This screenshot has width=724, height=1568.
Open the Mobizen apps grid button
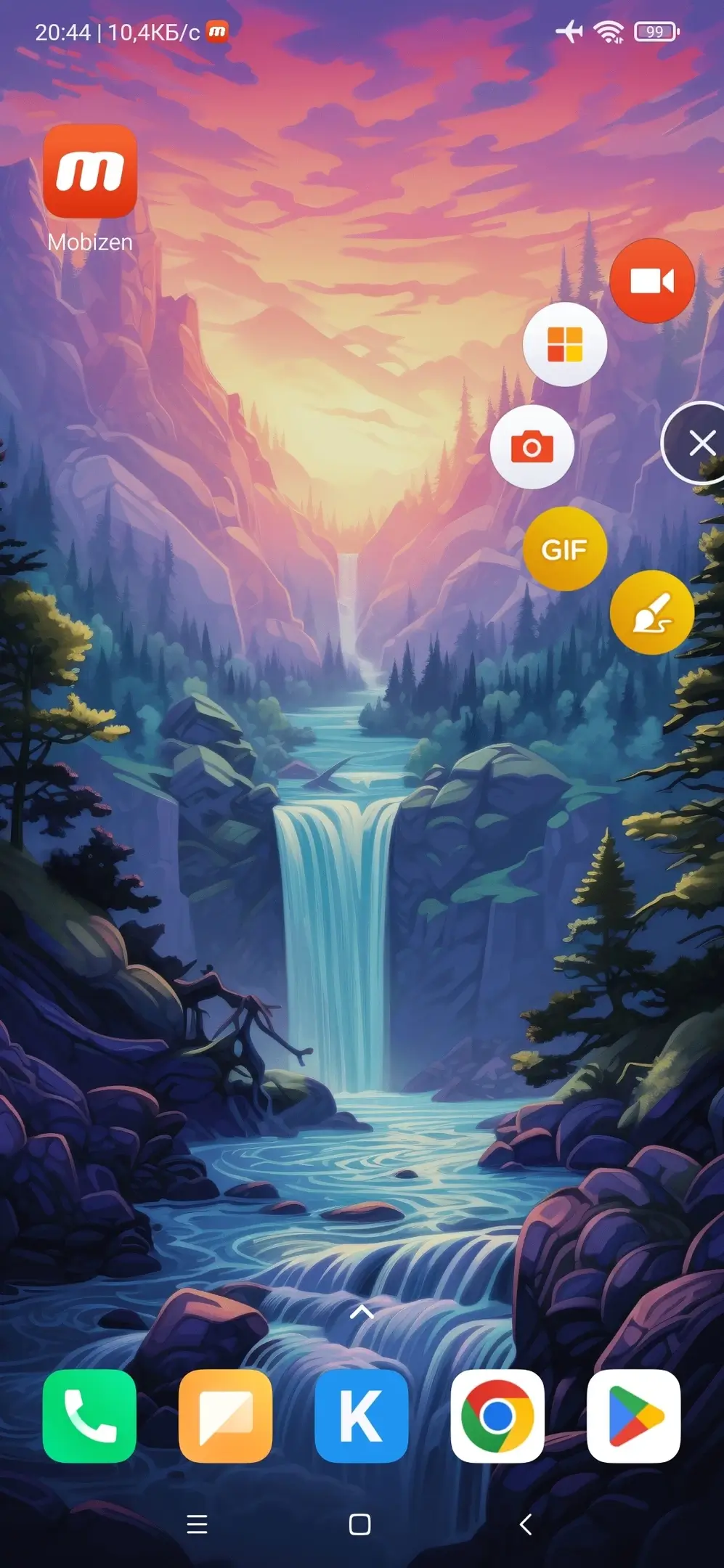point(564,344)
